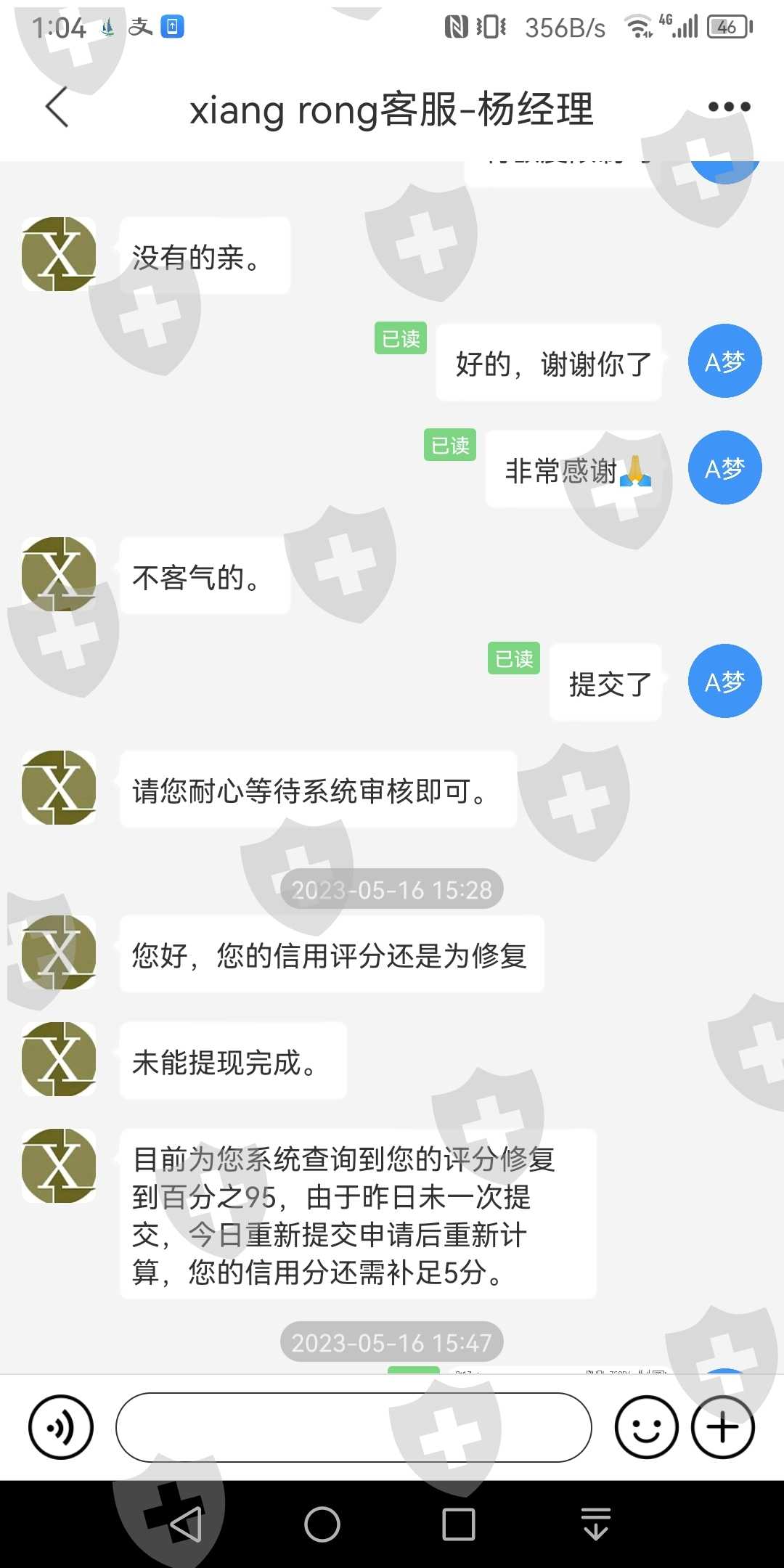This screenshot has height=1568, width=784.
Task: Tap the system home button
Action: pos(322,1524)
